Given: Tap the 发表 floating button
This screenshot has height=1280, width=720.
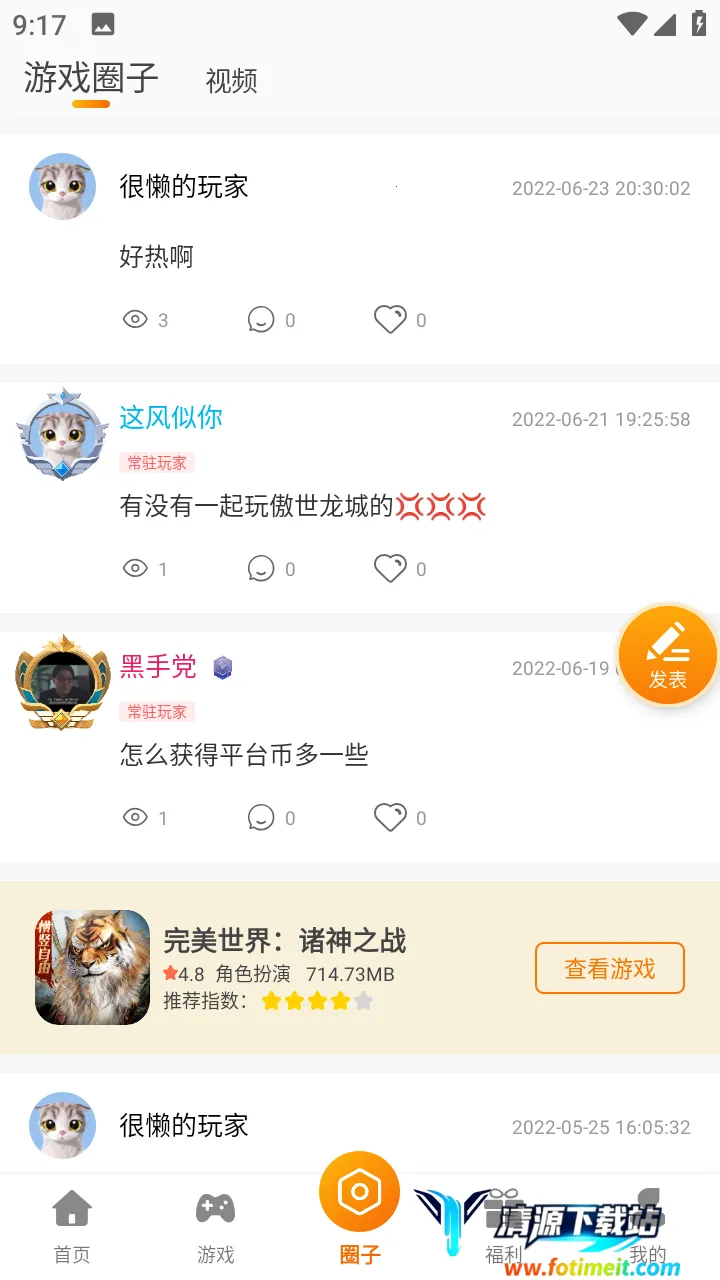Looking at the screenshot, I should click(x=667, y=656).
